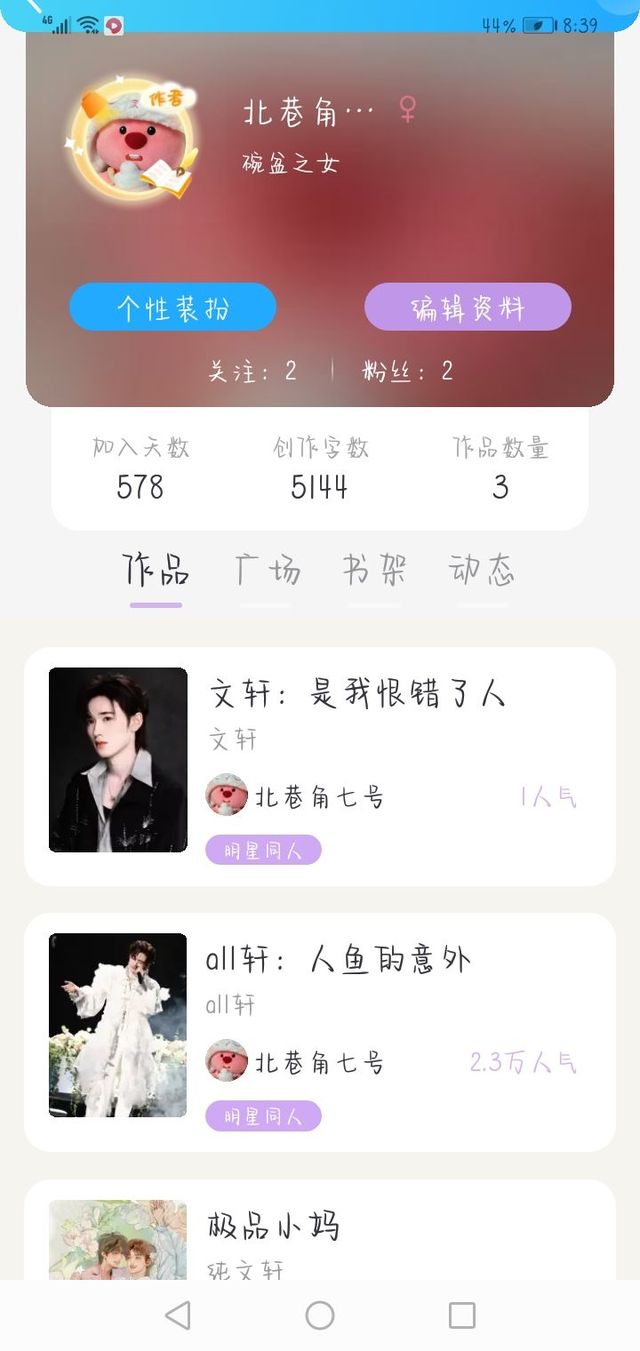The width and height of the screenshot is (640, 1351).
Task: View the 关注 following list
Action: click(x=252, y=371)
